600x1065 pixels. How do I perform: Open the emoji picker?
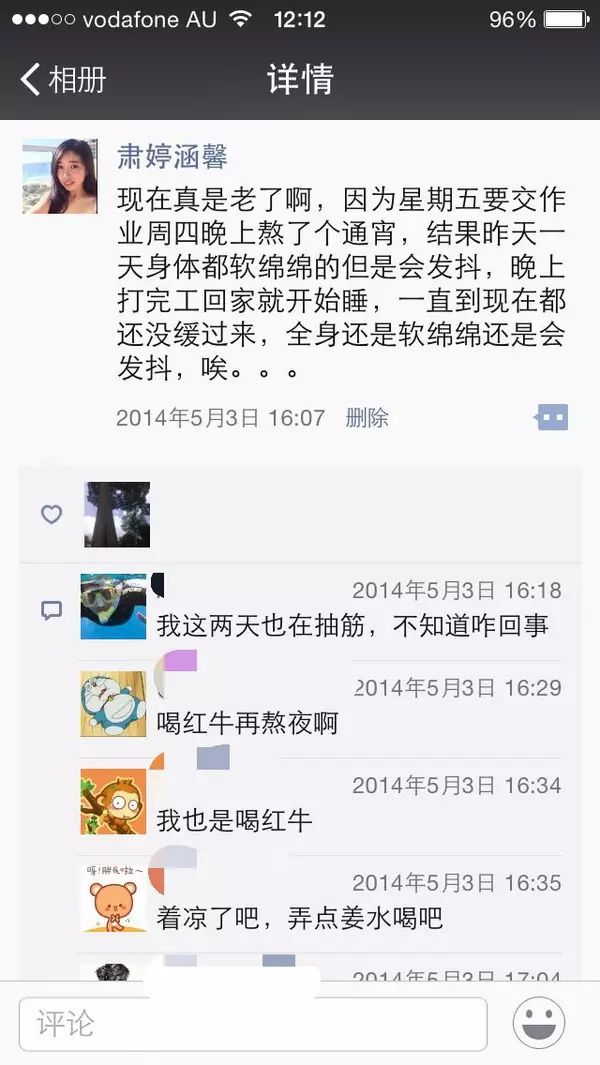click(539, 1023)
